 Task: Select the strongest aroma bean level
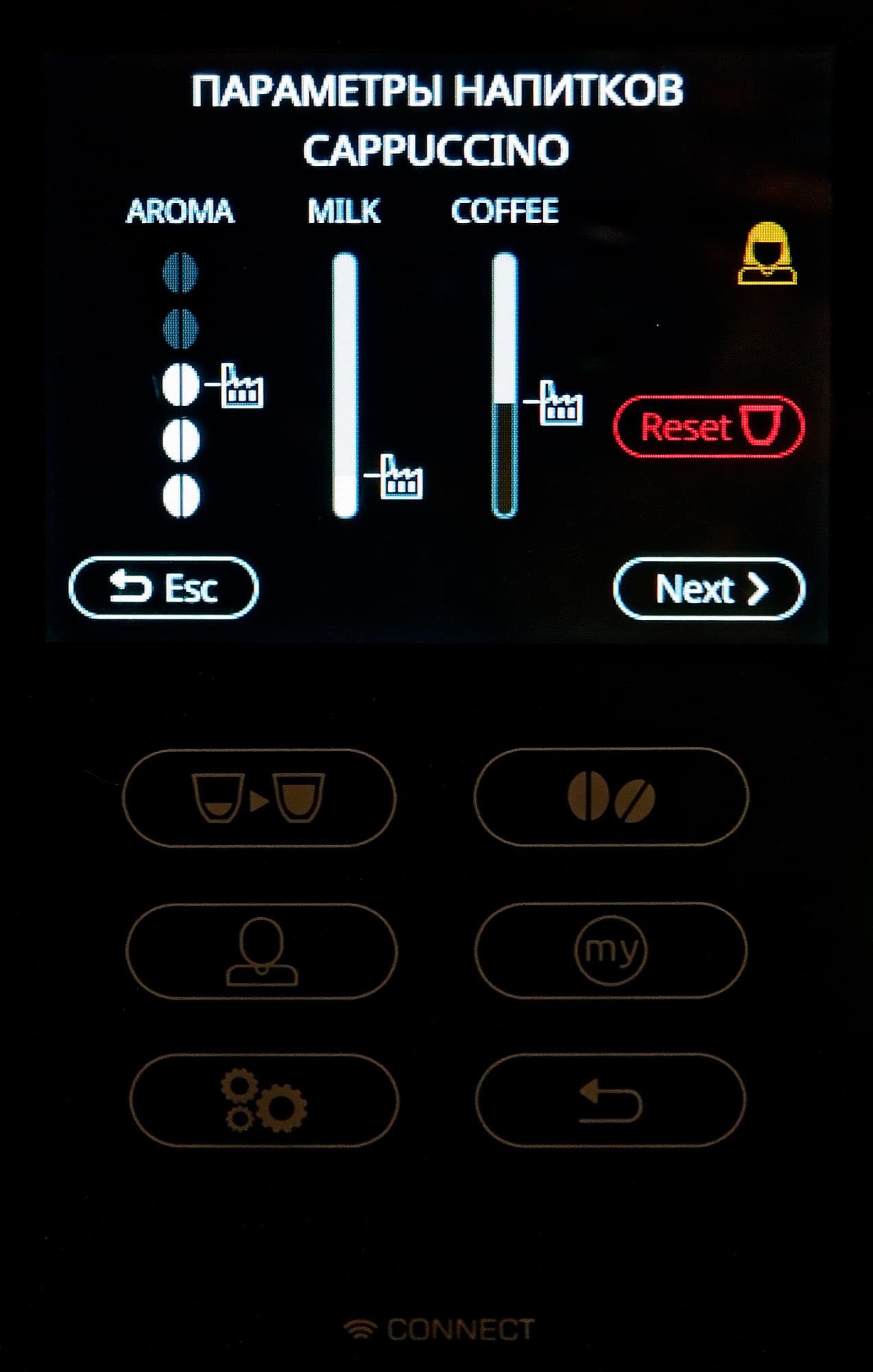pos(180,272)
